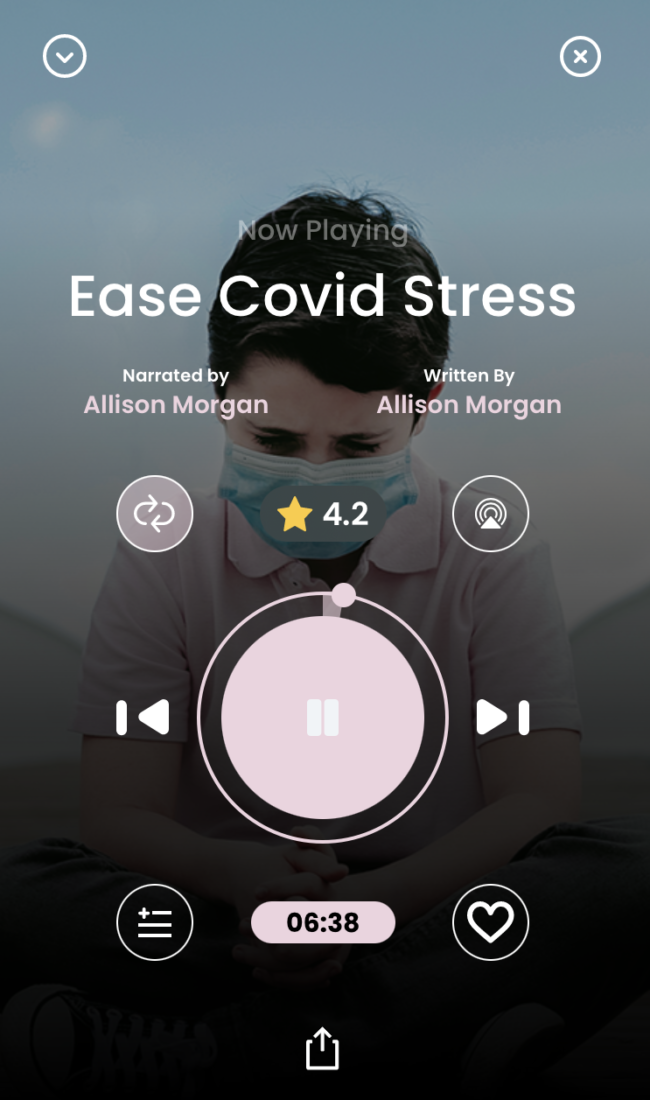Open the AirPlay casting options
650x1100 pixels.
point(490,514)
